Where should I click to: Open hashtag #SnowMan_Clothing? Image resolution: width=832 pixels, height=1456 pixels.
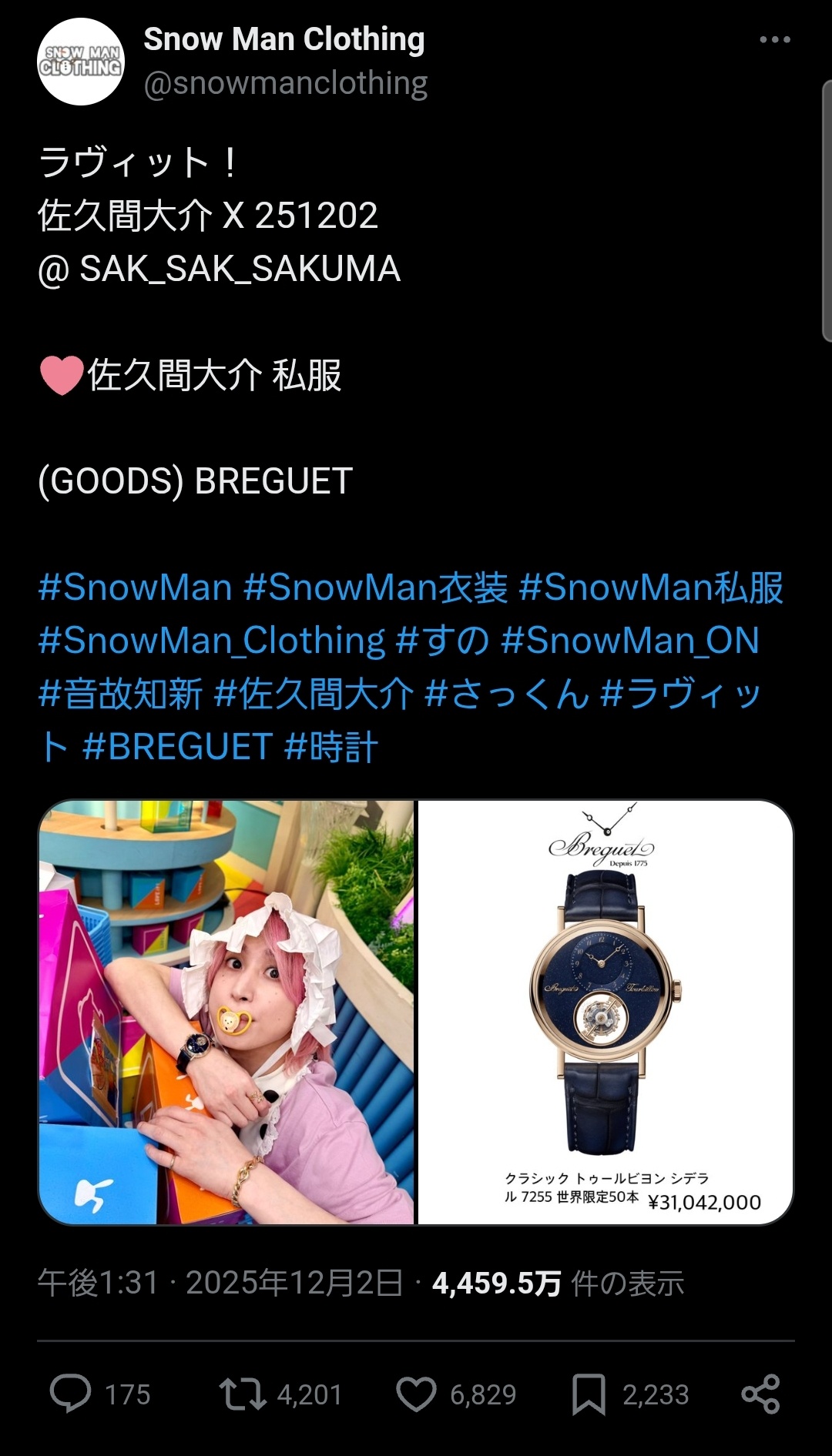point(212,641)
